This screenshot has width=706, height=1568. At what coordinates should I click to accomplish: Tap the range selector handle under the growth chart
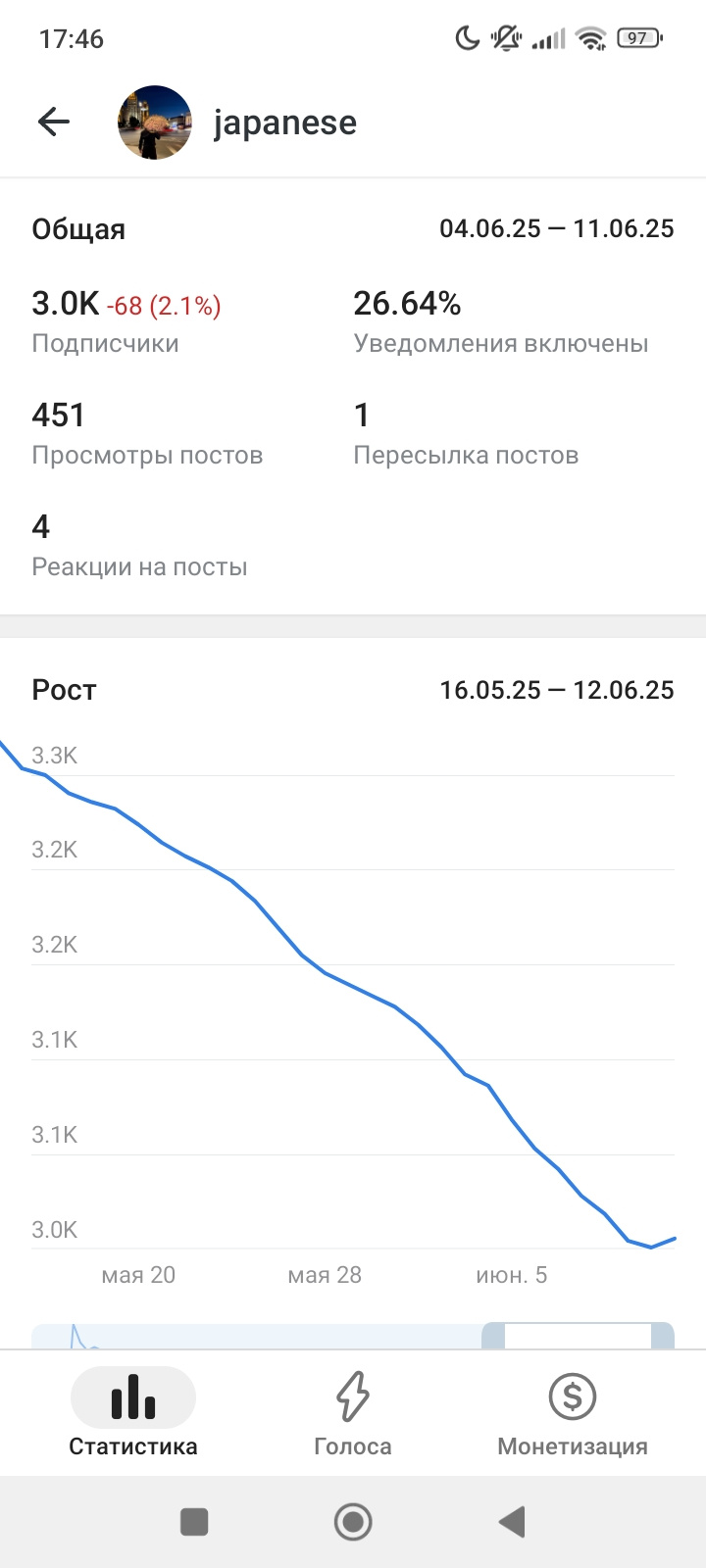click(x=579, y=1337)
